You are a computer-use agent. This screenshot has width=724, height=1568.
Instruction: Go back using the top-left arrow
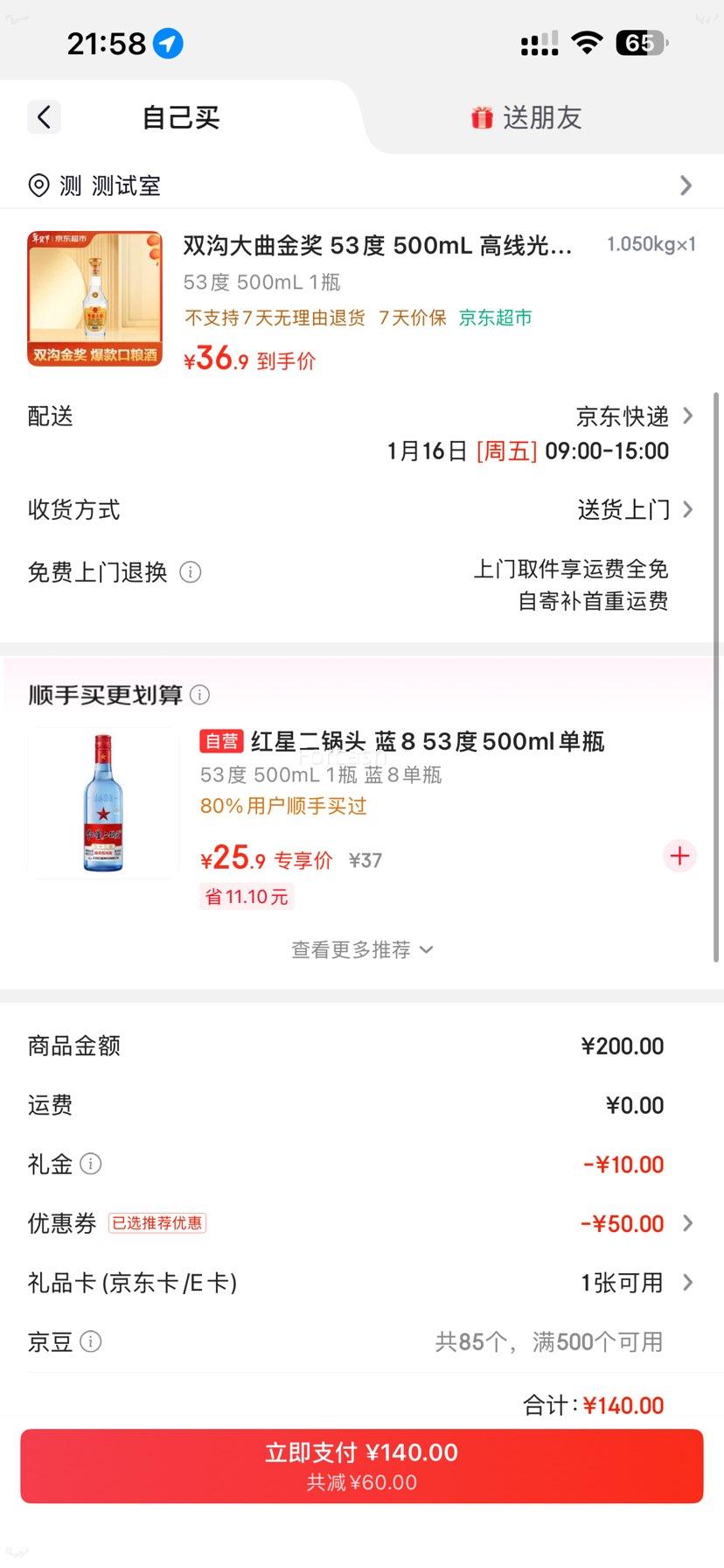pos(44,117)
